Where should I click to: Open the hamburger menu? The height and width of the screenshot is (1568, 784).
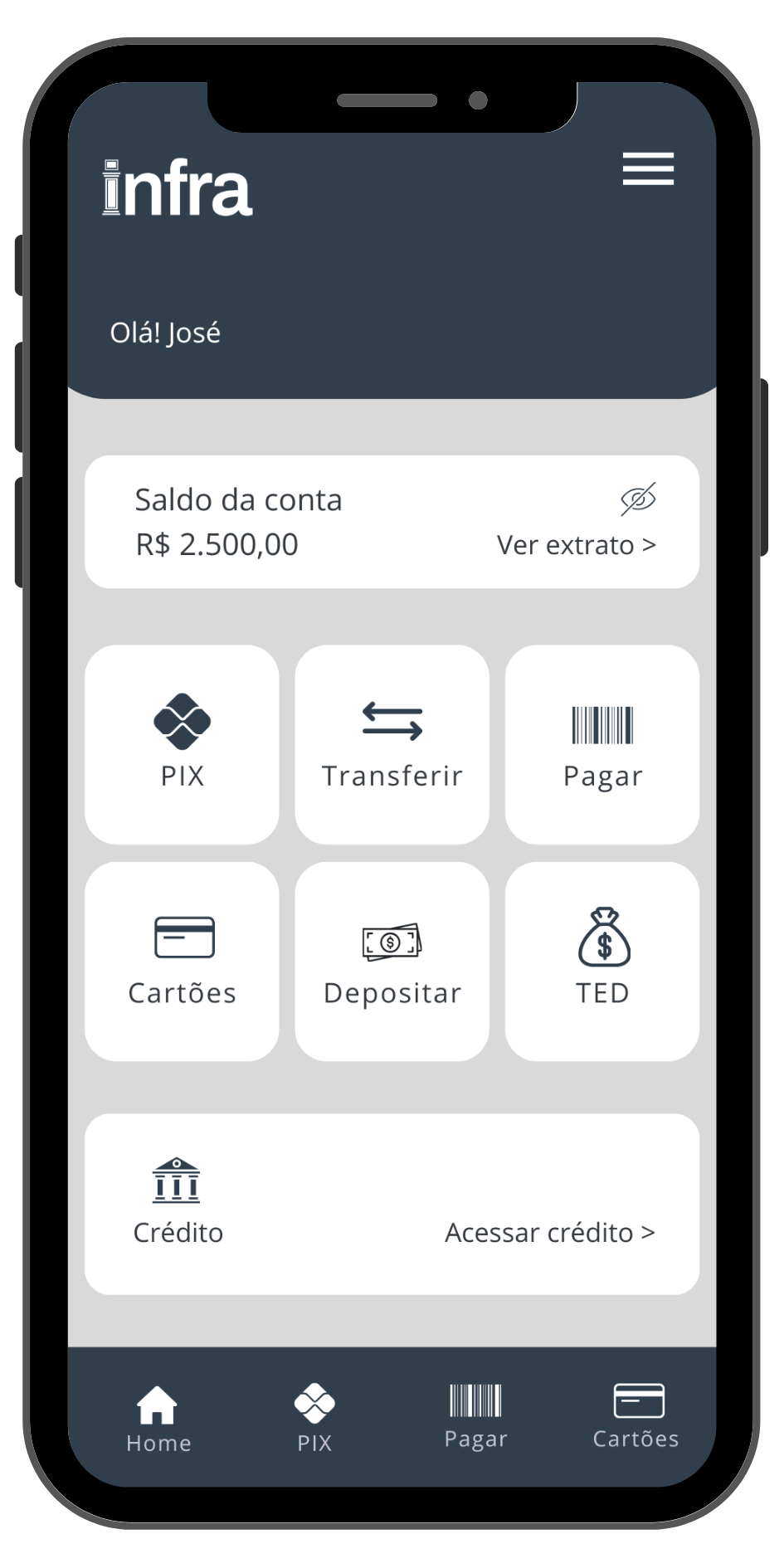[648, 169]
